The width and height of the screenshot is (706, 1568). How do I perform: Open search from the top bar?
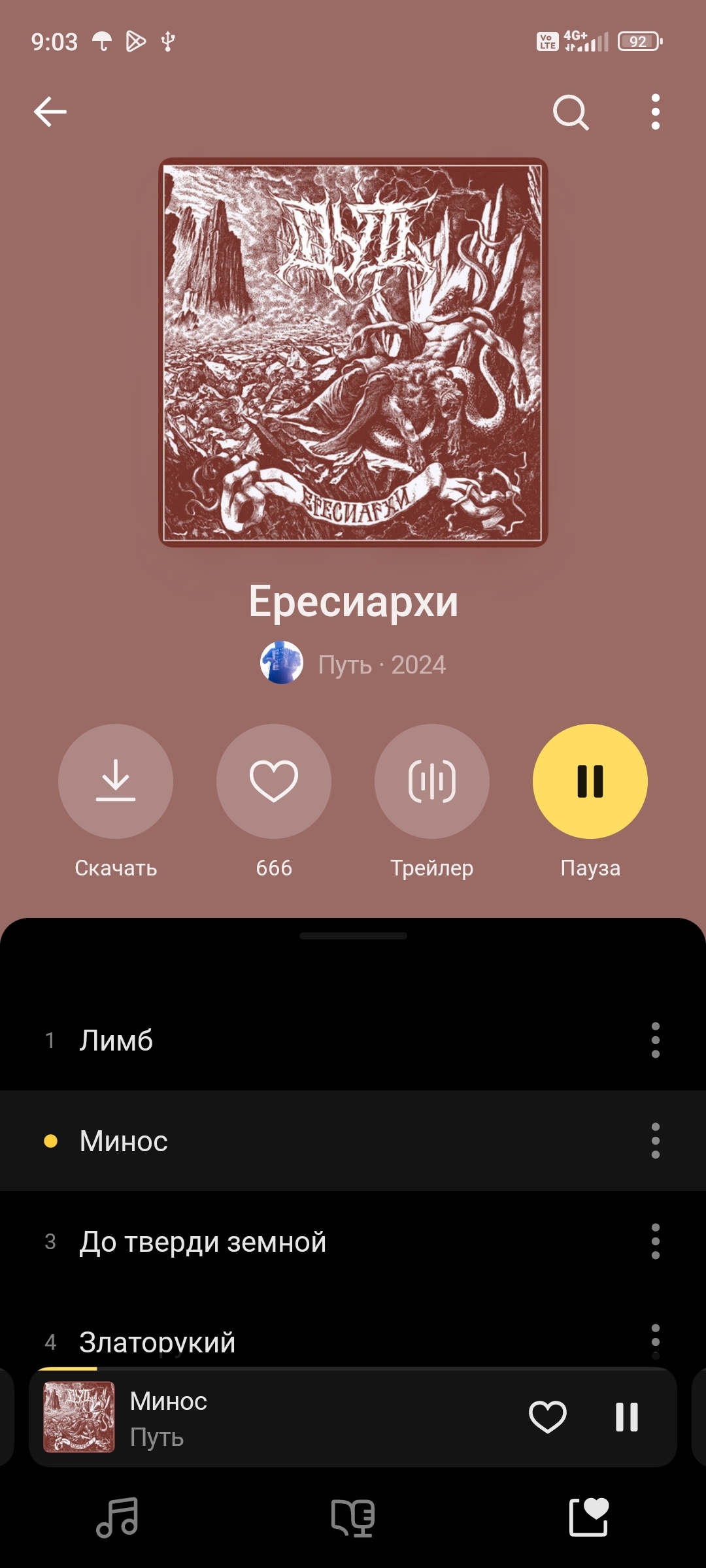pos(571,112)
